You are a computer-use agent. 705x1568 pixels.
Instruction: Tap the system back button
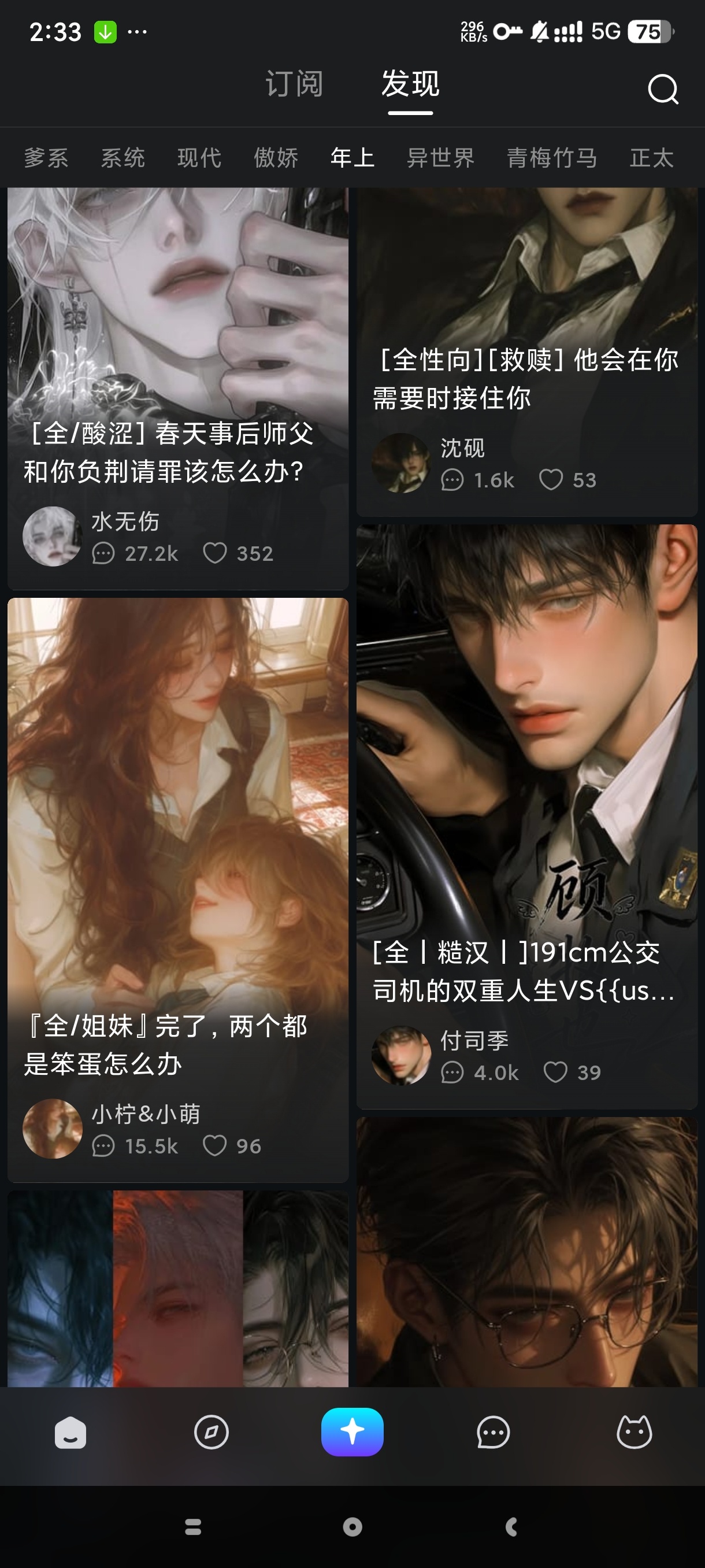point(511,1526)
